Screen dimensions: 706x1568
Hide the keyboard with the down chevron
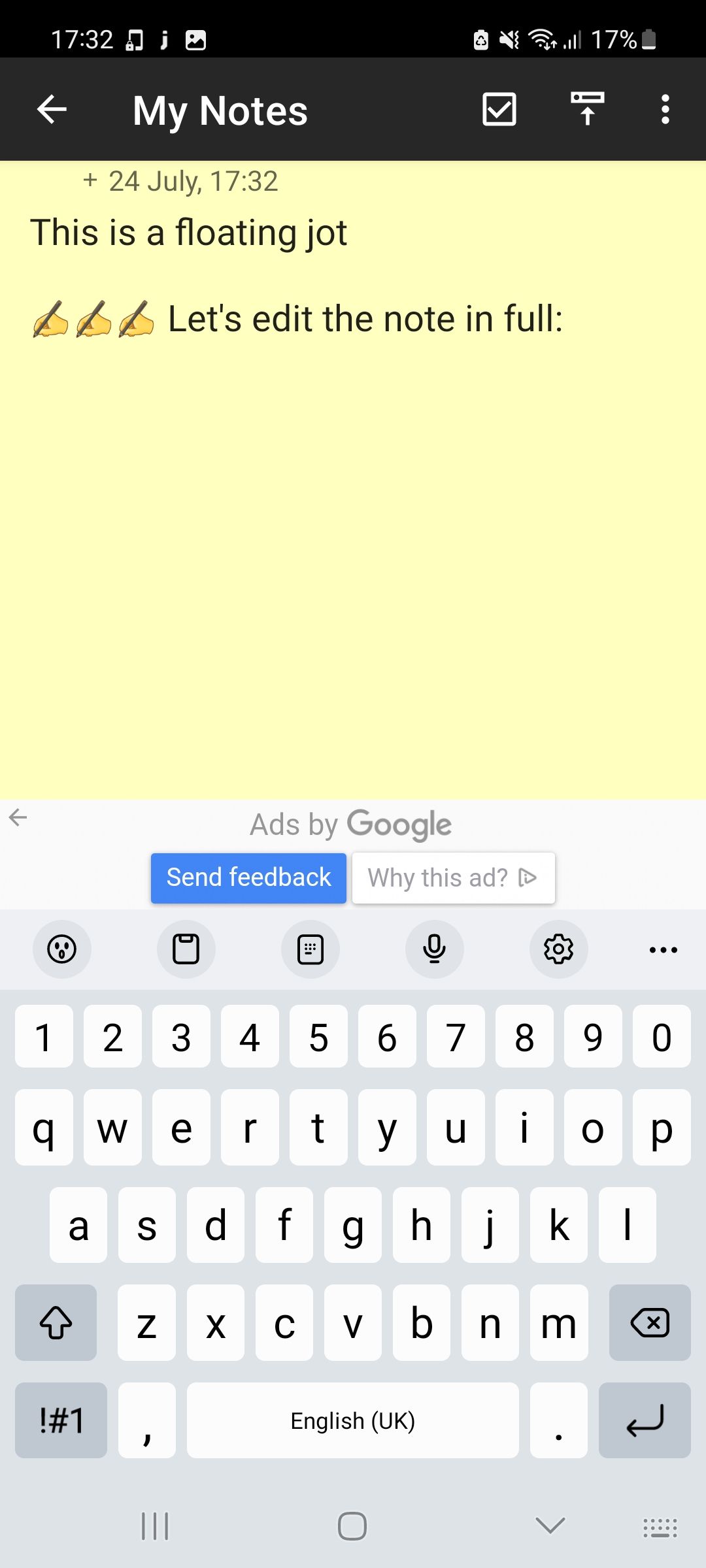[550, 1526]
